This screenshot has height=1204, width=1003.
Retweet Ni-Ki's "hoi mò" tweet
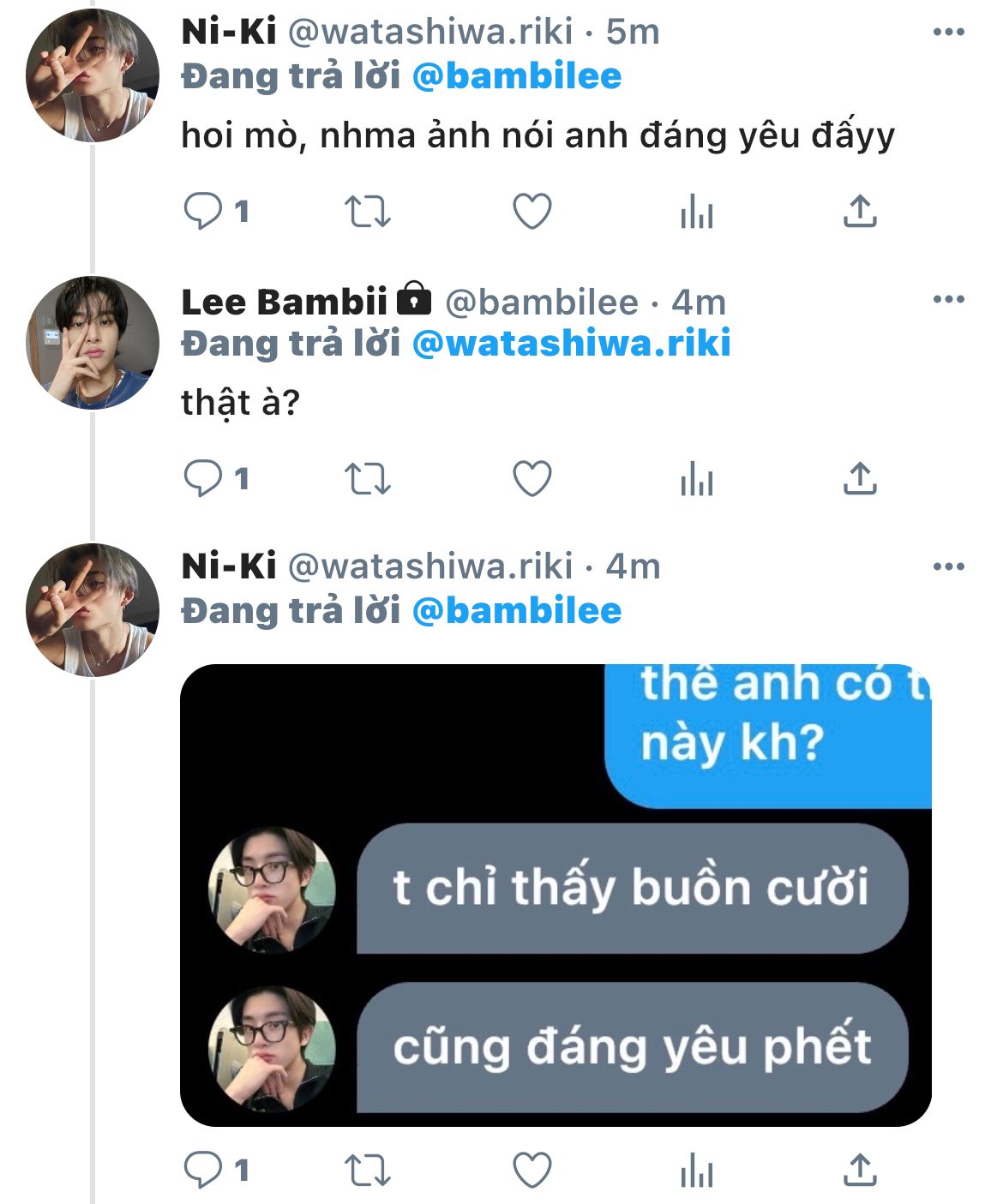(367, 211)
